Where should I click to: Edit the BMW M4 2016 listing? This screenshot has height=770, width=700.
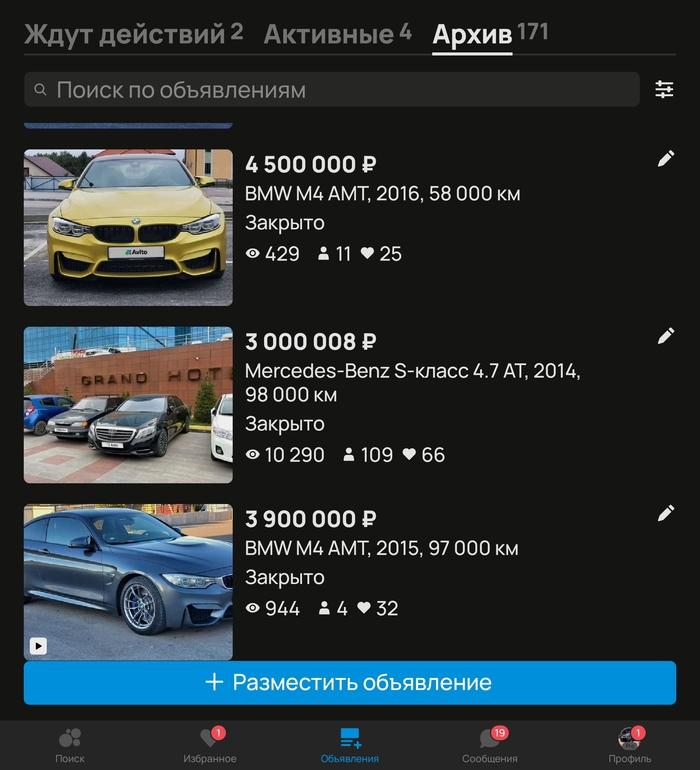666,159
